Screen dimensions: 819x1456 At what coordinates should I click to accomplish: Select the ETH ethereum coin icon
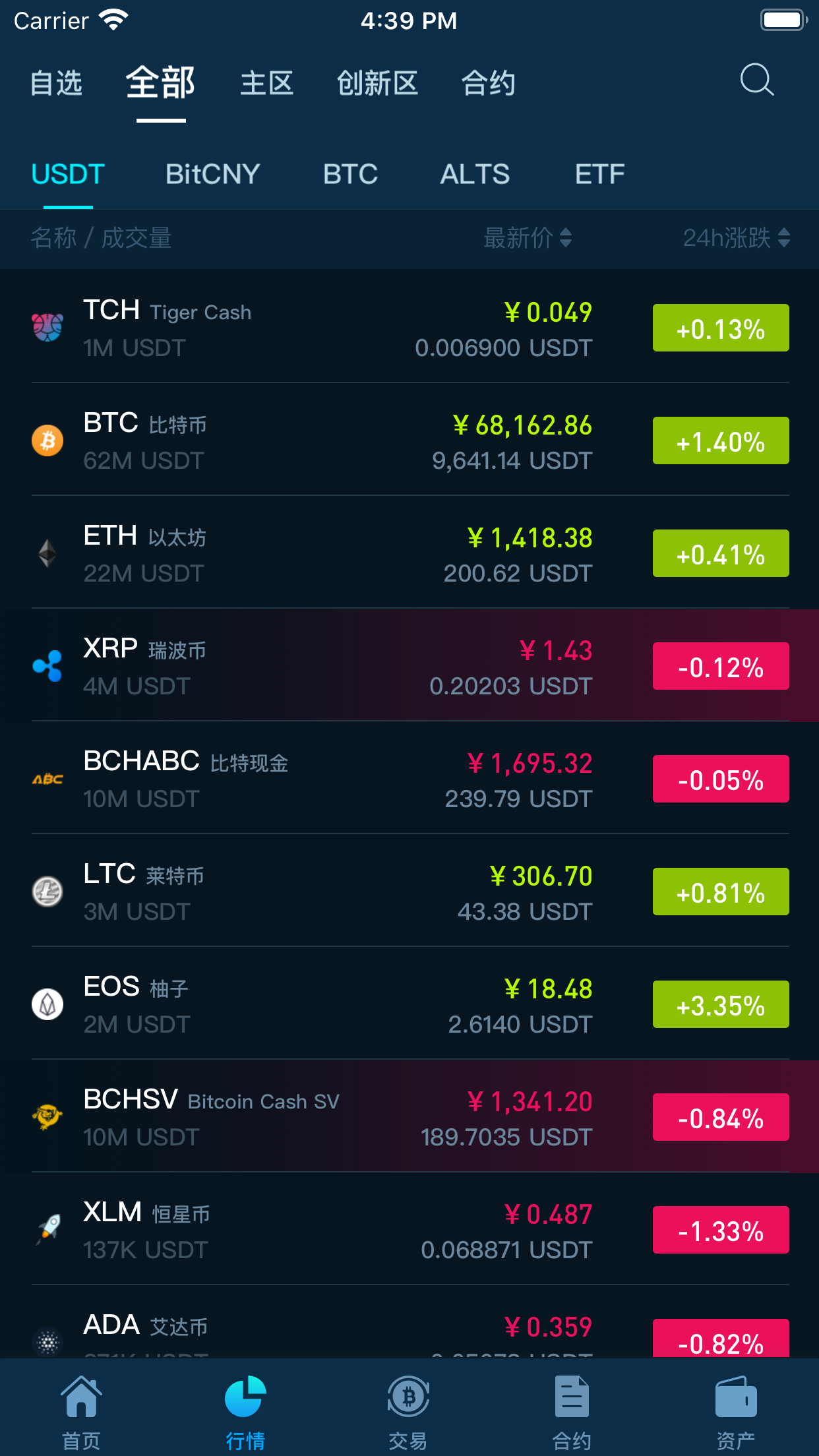click(x=47, y=554)
